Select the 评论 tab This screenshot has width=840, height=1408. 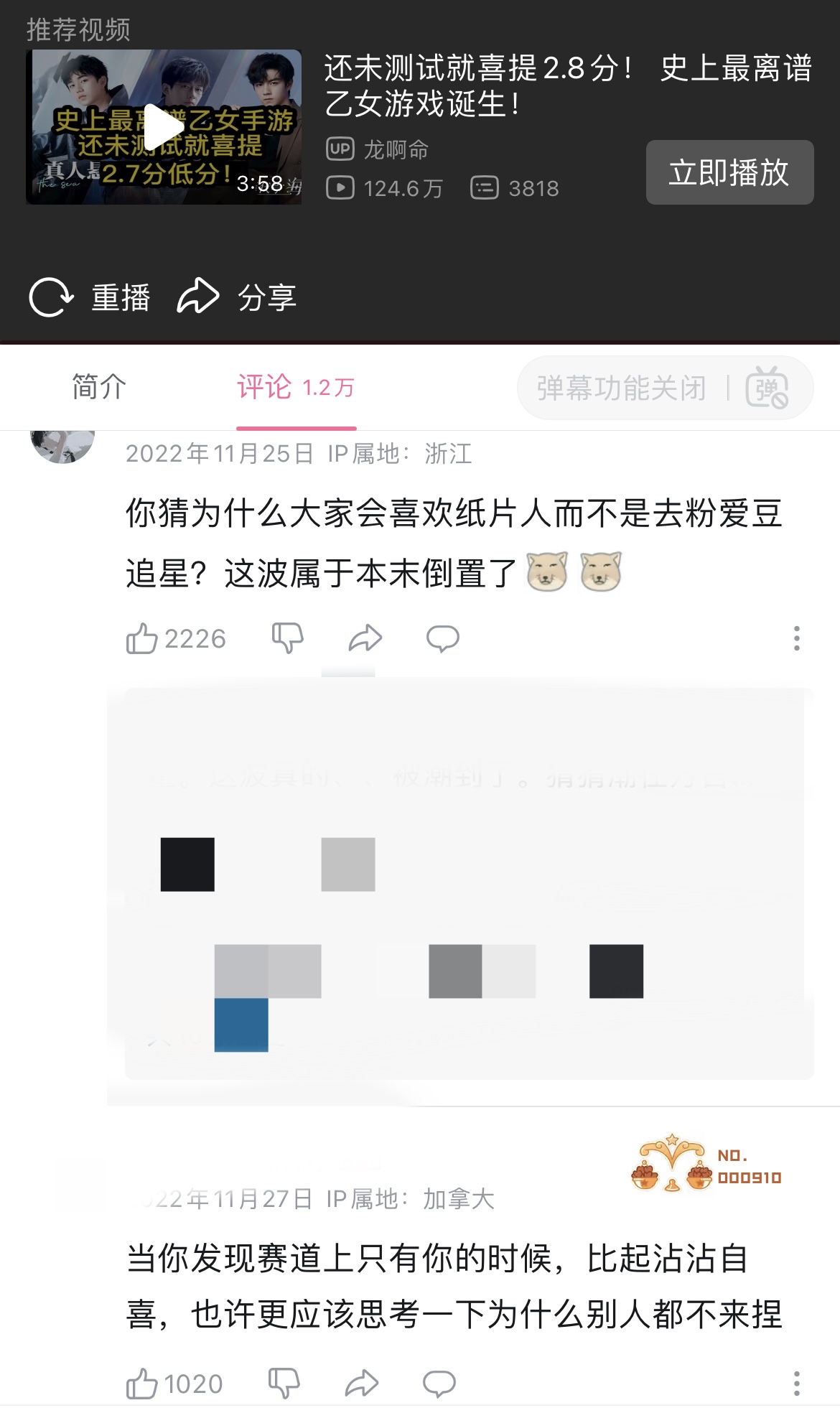click(295, 387)
